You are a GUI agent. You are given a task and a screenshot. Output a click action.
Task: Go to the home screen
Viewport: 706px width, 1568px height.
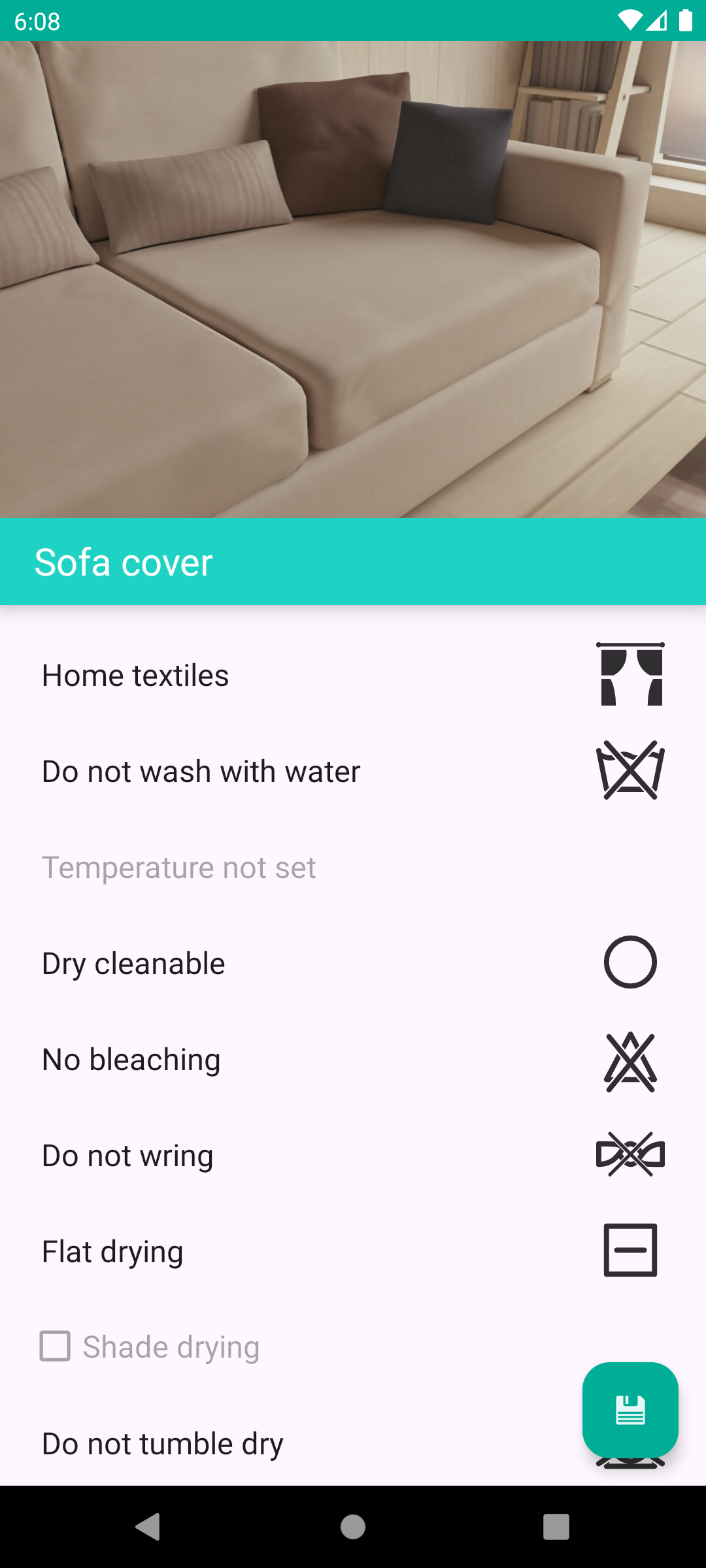pos(353,1527)
